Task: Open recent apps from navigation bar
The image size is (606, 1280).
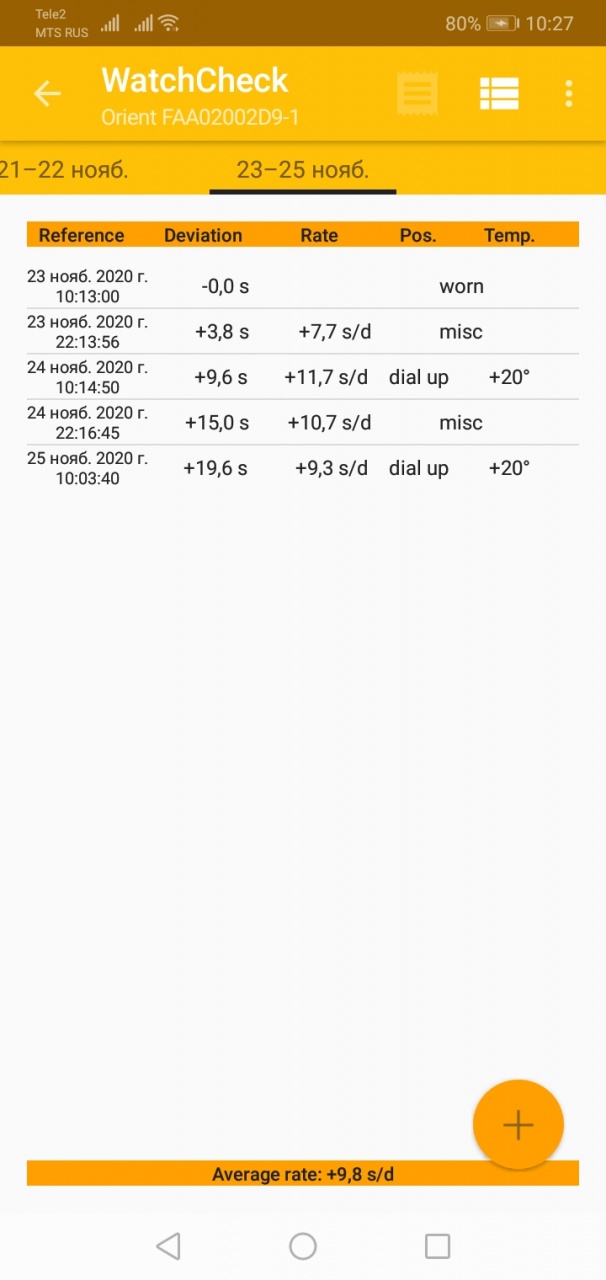Action: 437,1246
